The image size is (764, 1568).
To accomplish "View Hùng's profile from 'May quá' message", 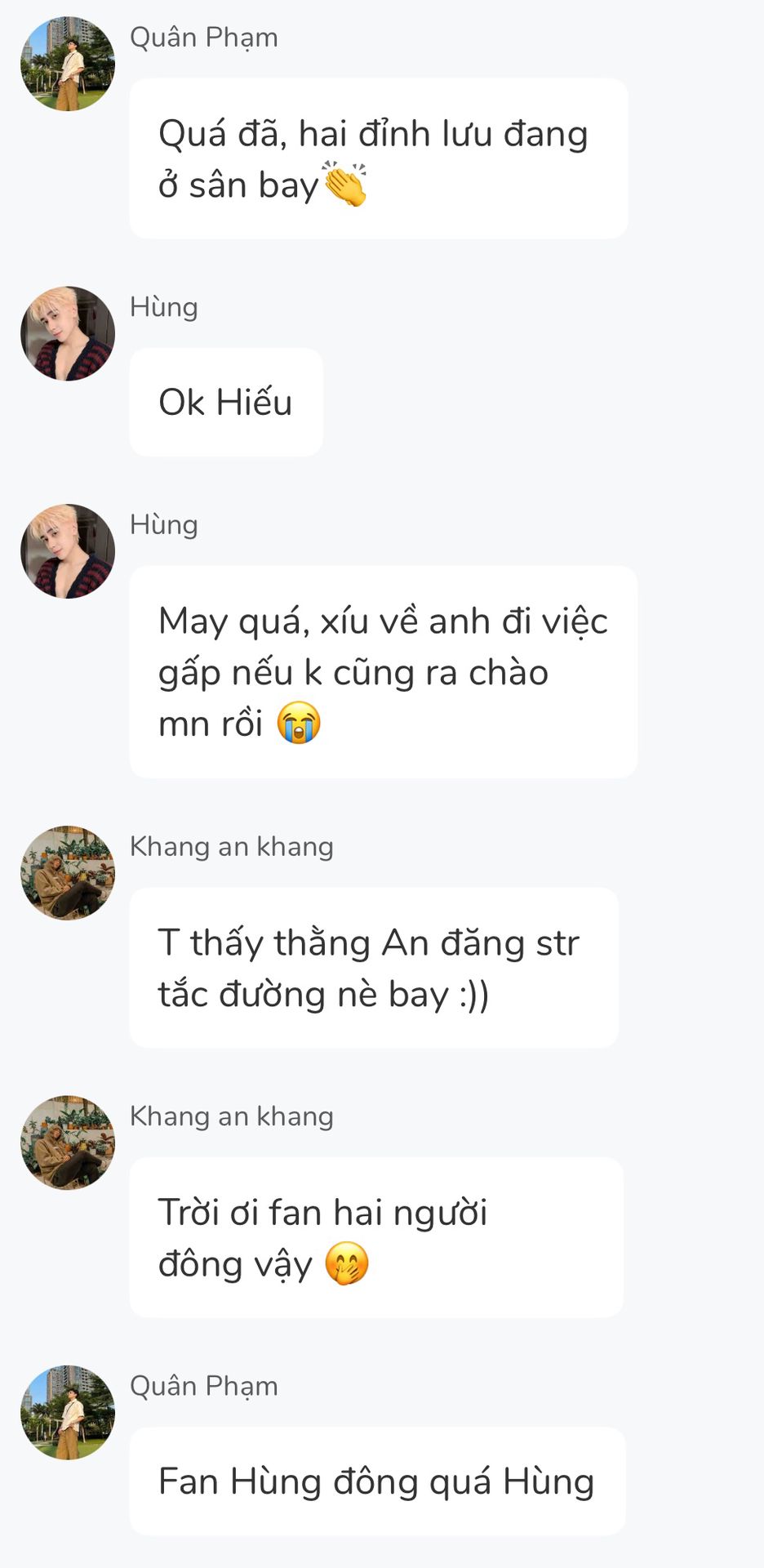I will 67,550.
